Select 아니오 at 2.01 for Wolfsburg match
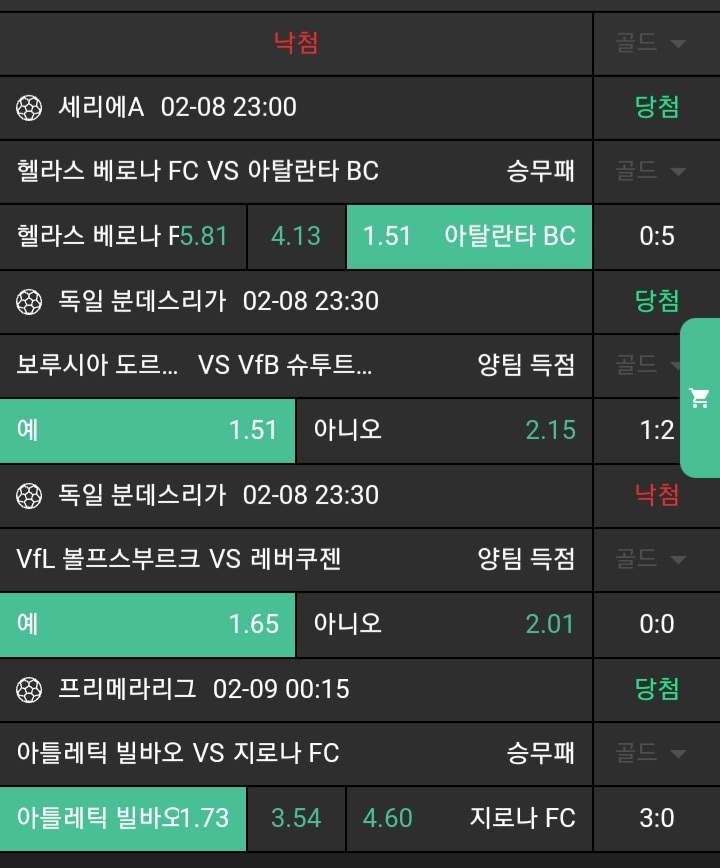Screen dimensions: 720x868 [x=444, y=624]
